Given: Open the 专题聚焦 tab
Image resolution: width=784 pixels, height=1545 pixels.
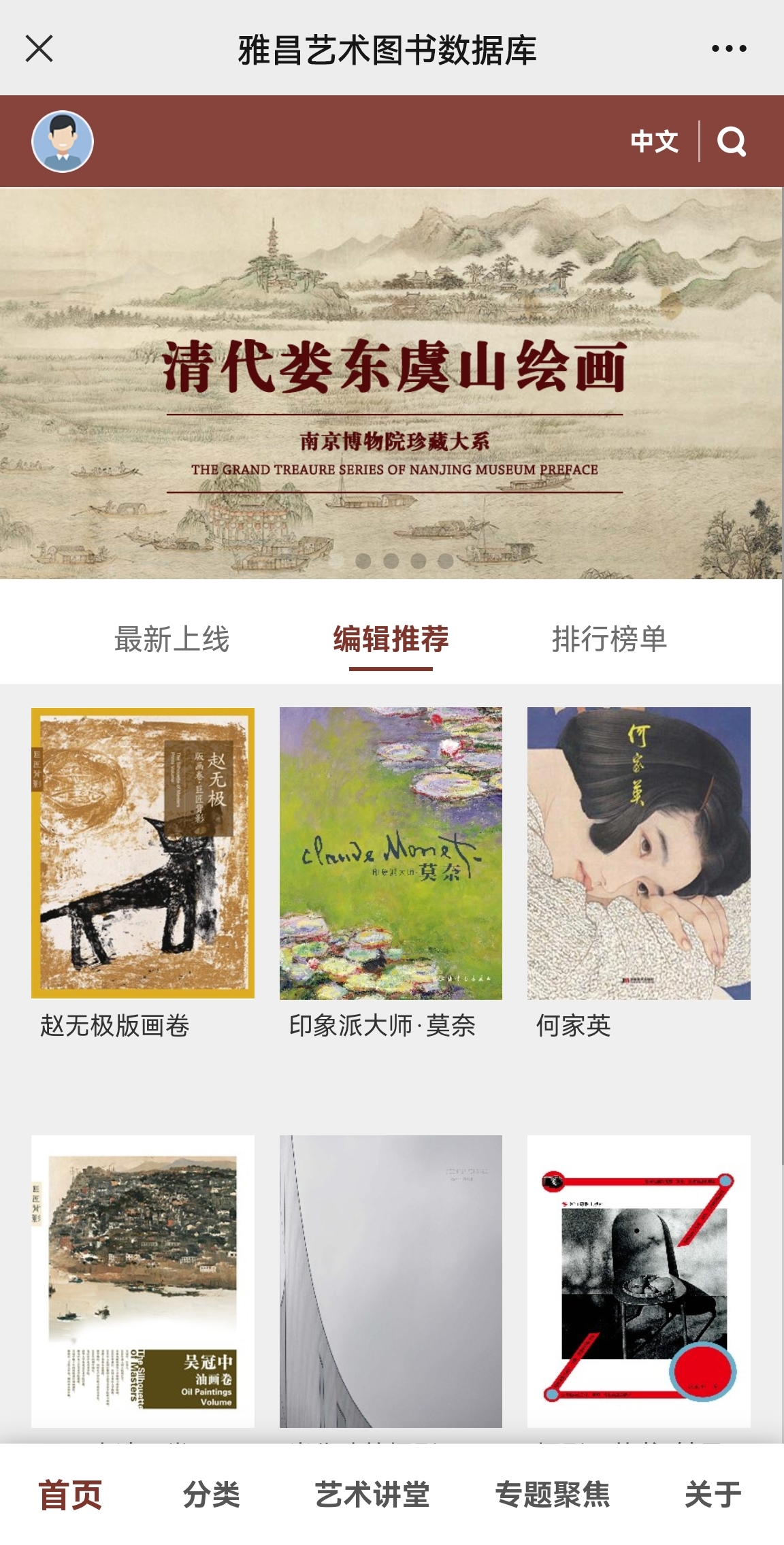Looking at the screenshot, I should (553, 1495).
